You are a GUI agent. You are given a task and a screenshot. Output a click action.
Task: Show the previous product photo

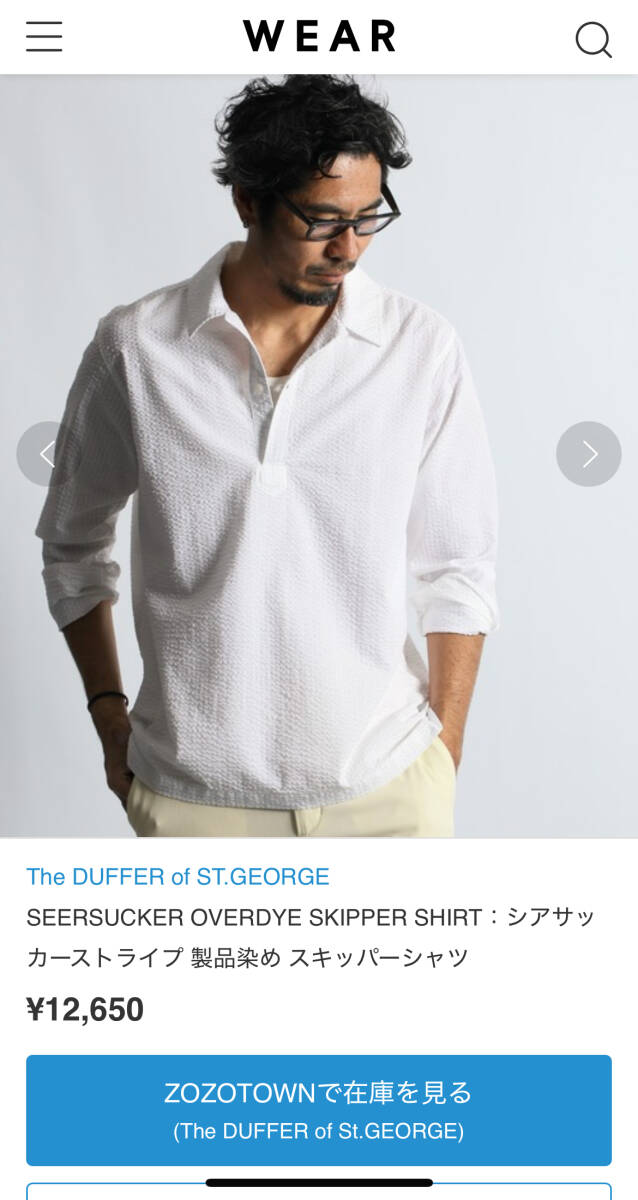(x=48, y=454)
